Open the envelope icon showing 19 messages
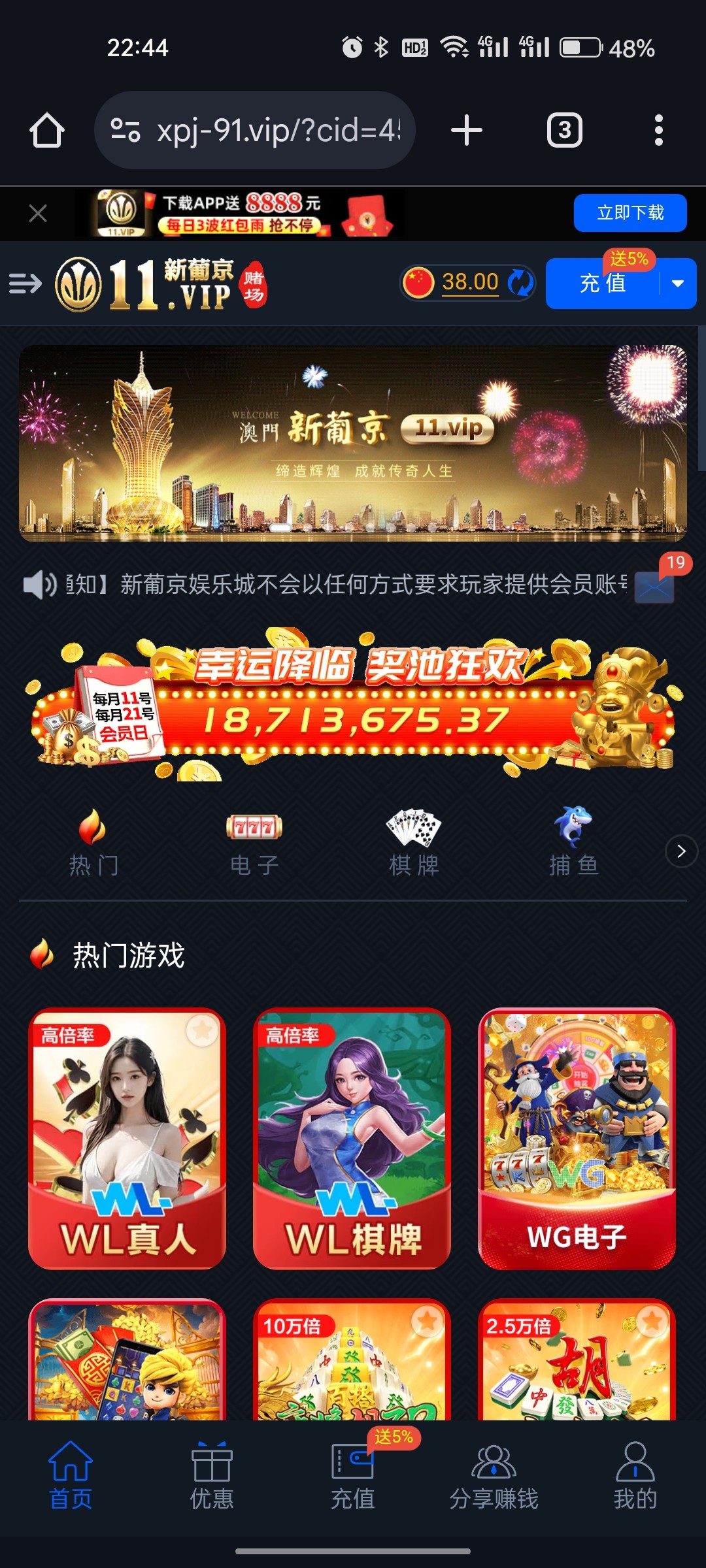Screen dimensions: 706x1568 [x=653, y=587]
